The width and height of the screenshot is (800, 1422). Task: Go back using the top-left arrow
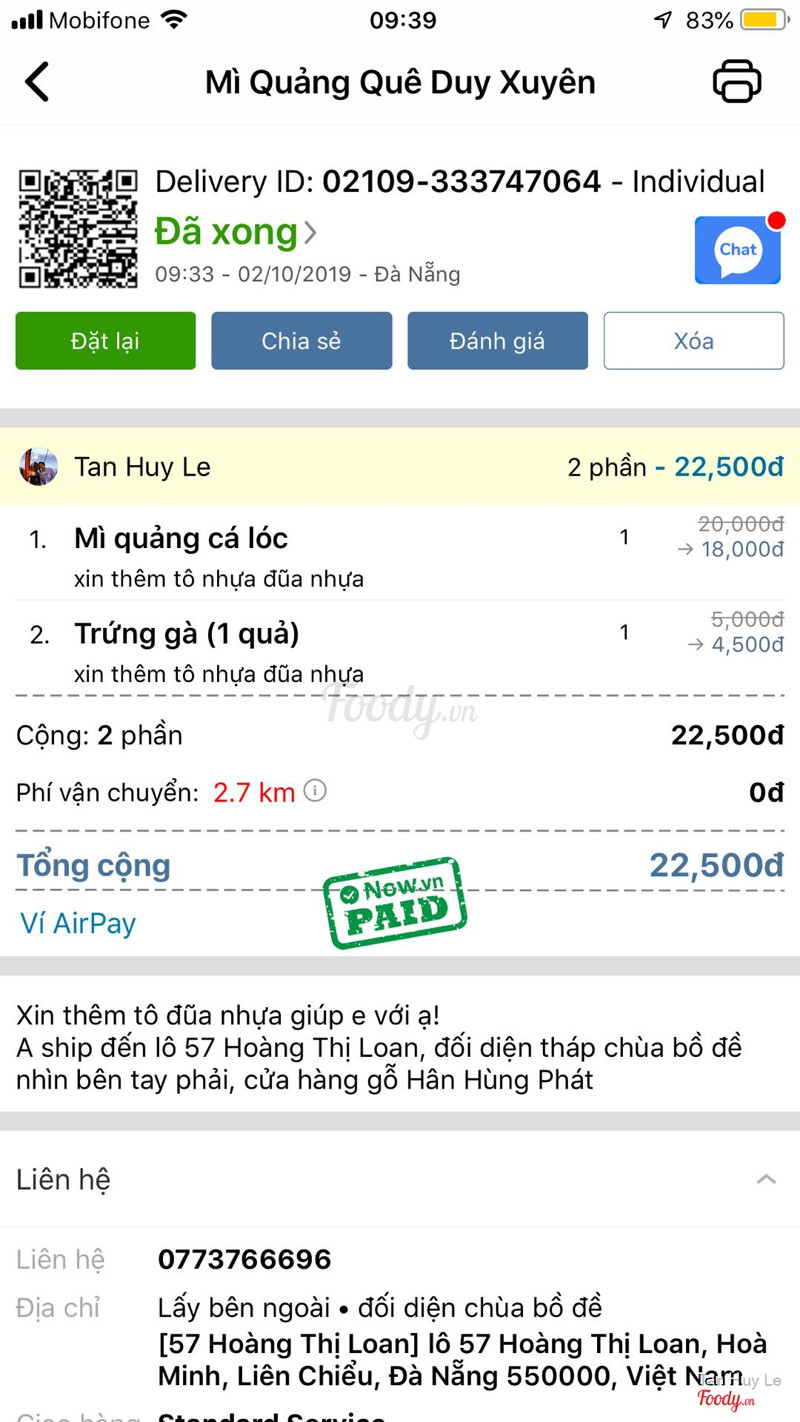tap(37, 82)
